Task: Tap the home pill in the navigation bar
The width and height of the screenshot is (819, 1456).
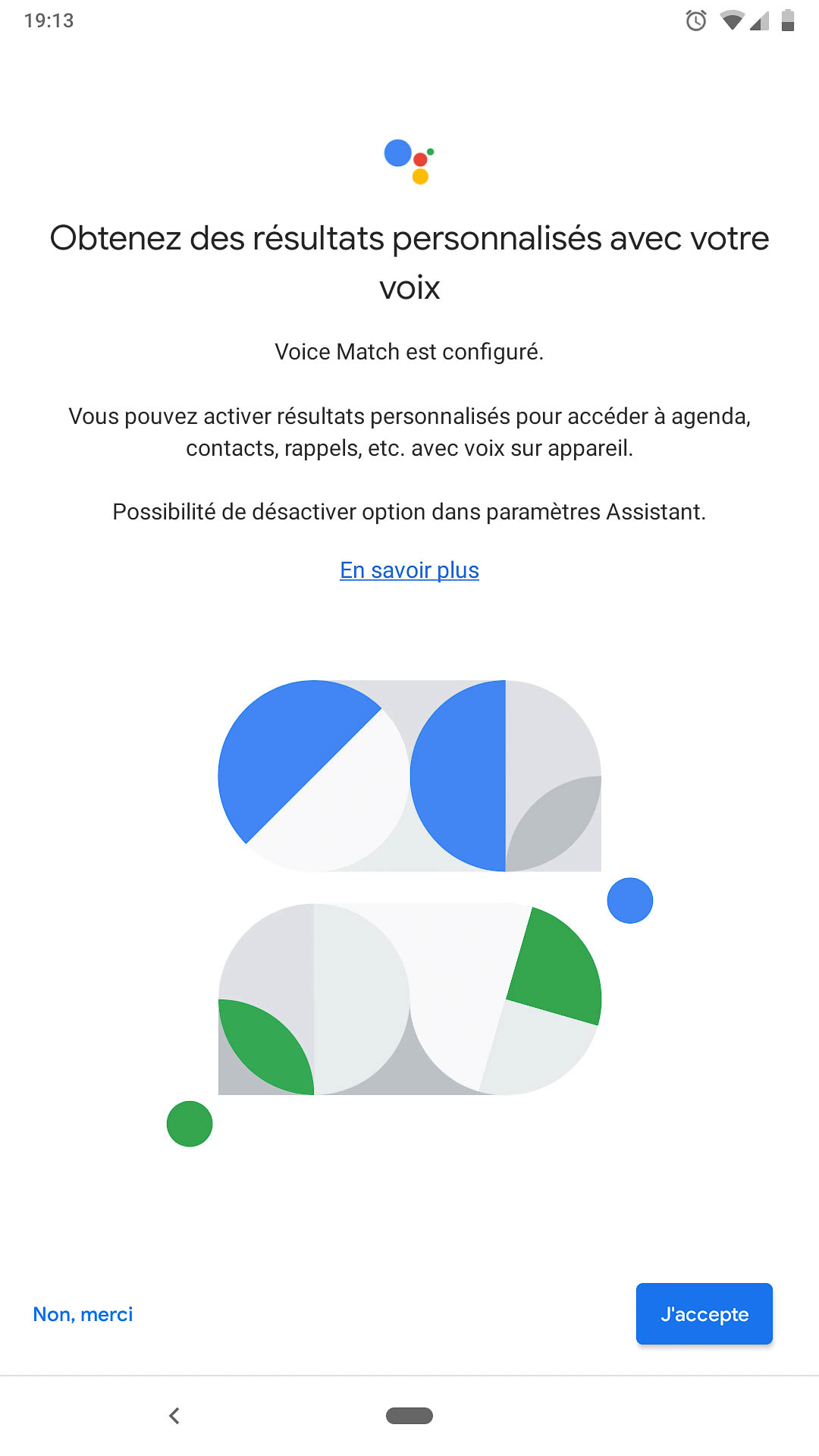Action: point(409,1416)
